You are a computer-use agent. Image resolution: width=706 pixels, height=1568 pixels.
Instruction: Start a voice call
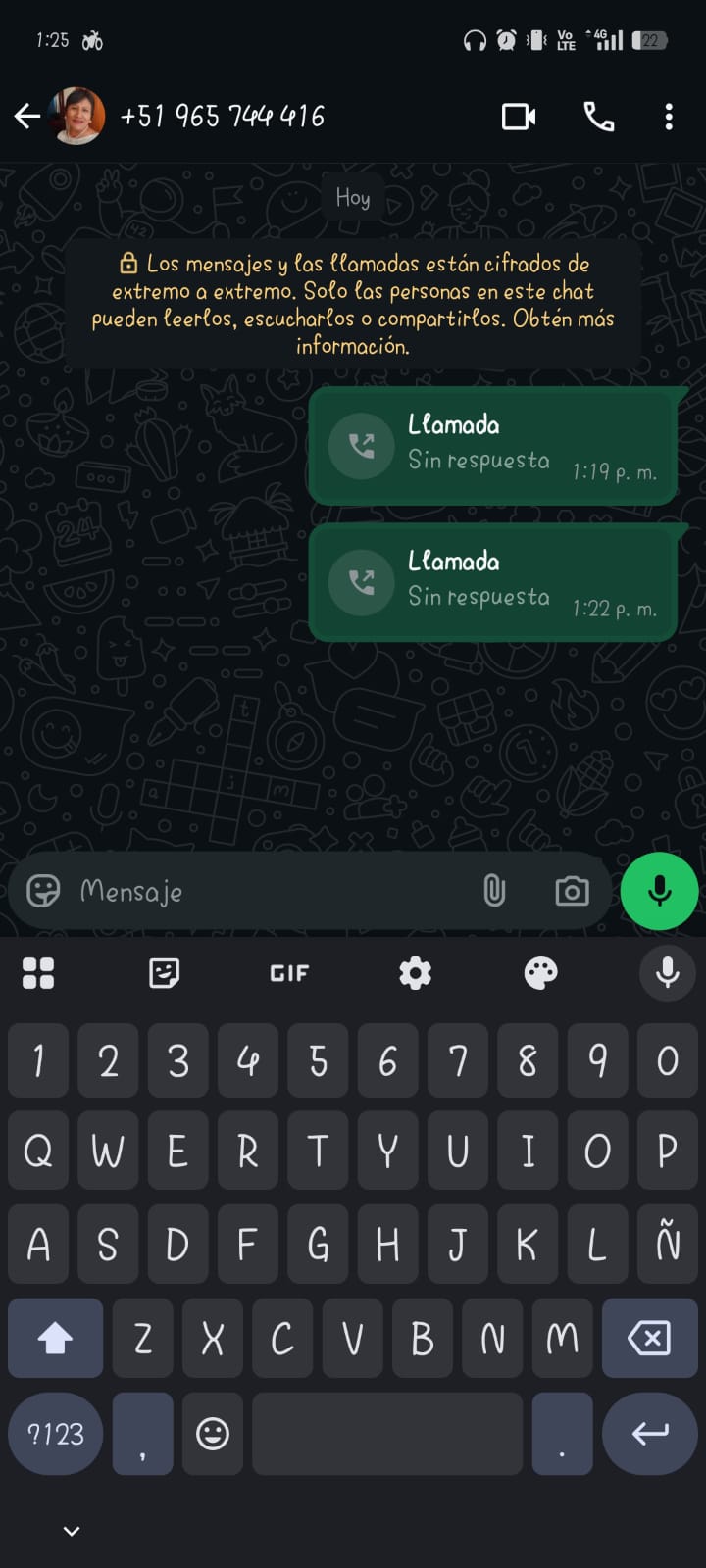[x=598, y=117]
